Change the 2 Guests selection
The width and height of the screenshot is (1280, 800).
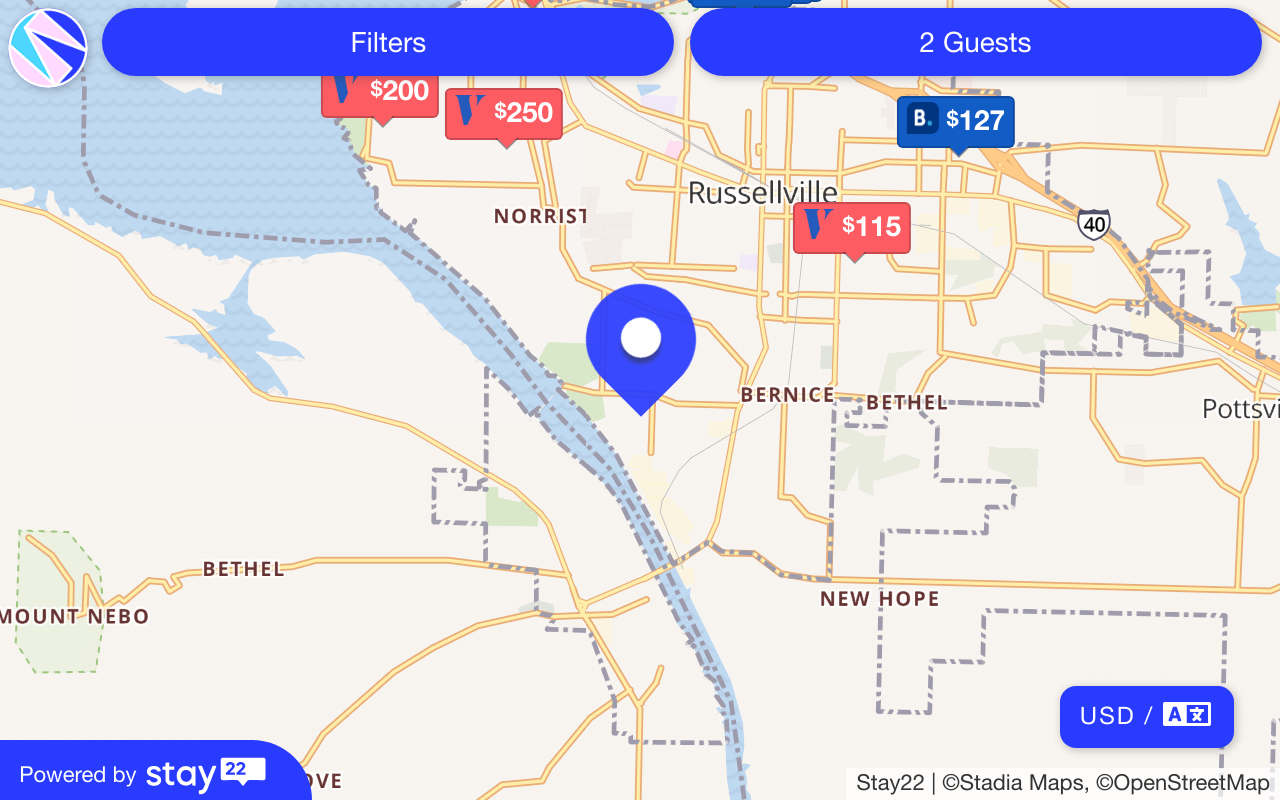[975, 43]
